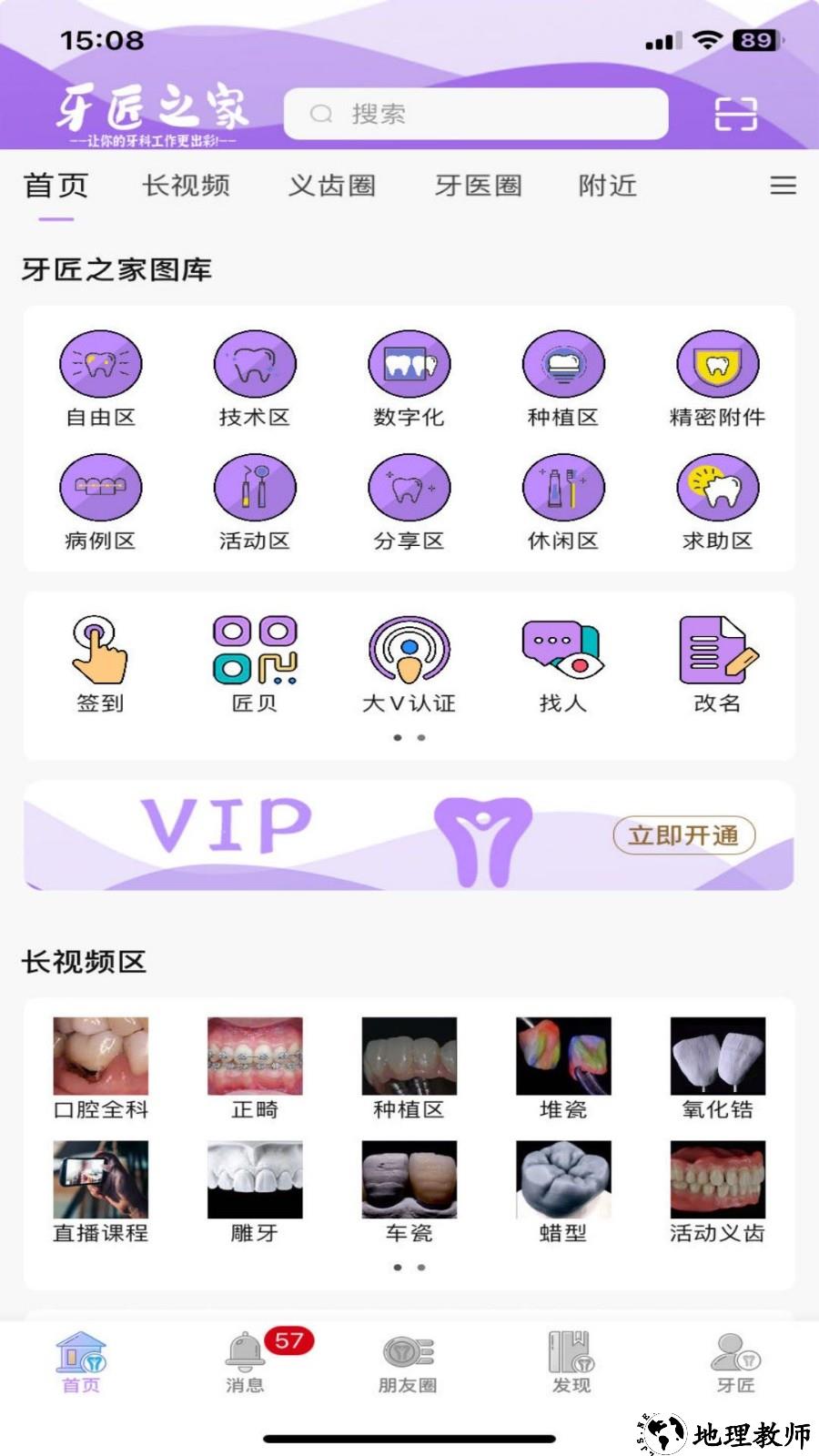Viewport: 819px width, 1456px height.
Task: Enter the 求助区 help section
Action: [x=717, y=502]
